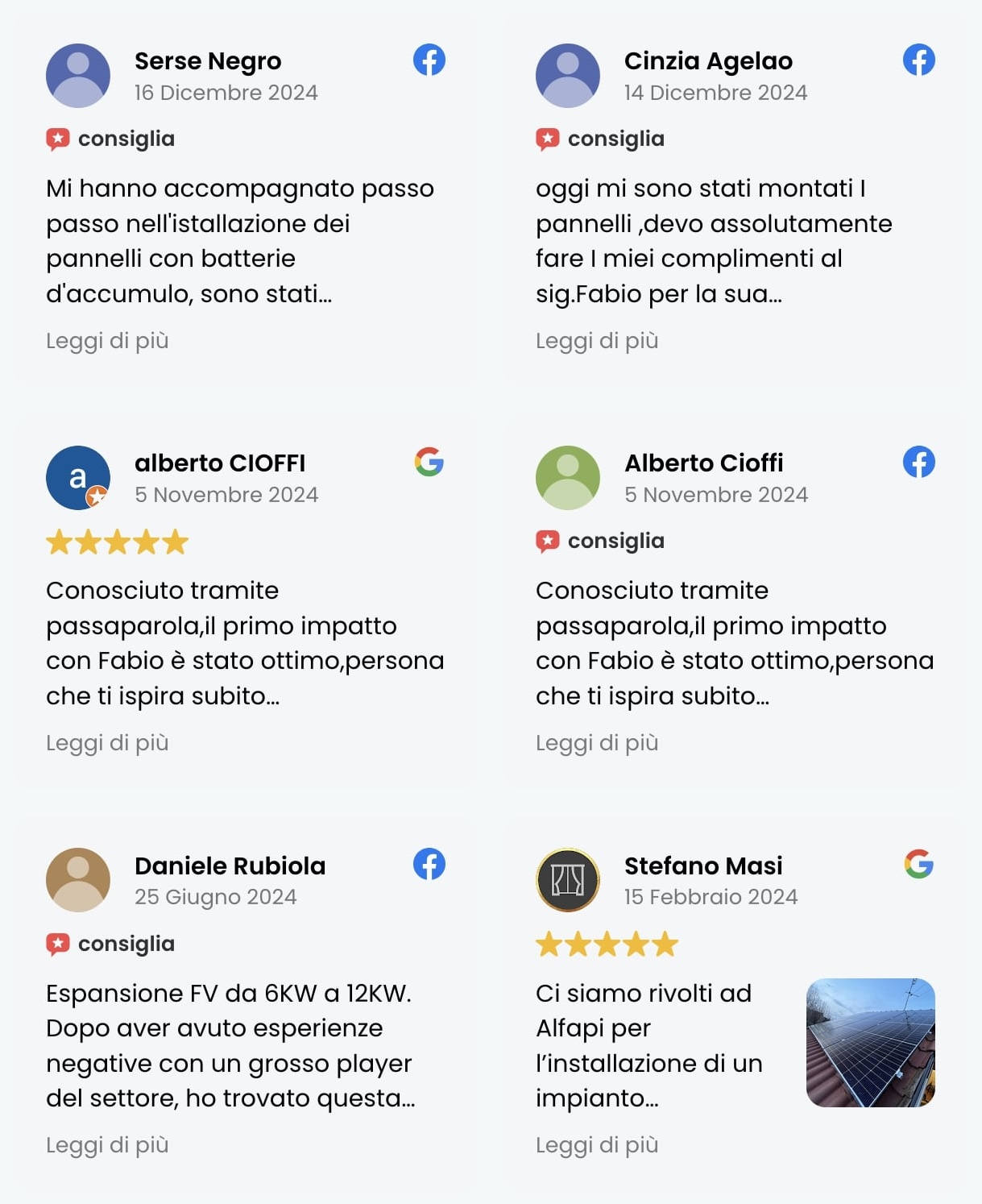Expand alberto CIOFFI's Google review text

107,743
